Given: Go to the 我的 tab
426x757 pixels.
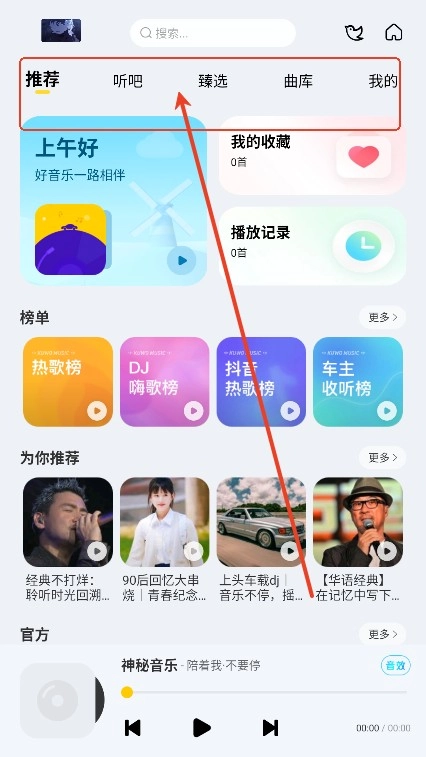Looking at the screenshot, I should pos(383,81).
